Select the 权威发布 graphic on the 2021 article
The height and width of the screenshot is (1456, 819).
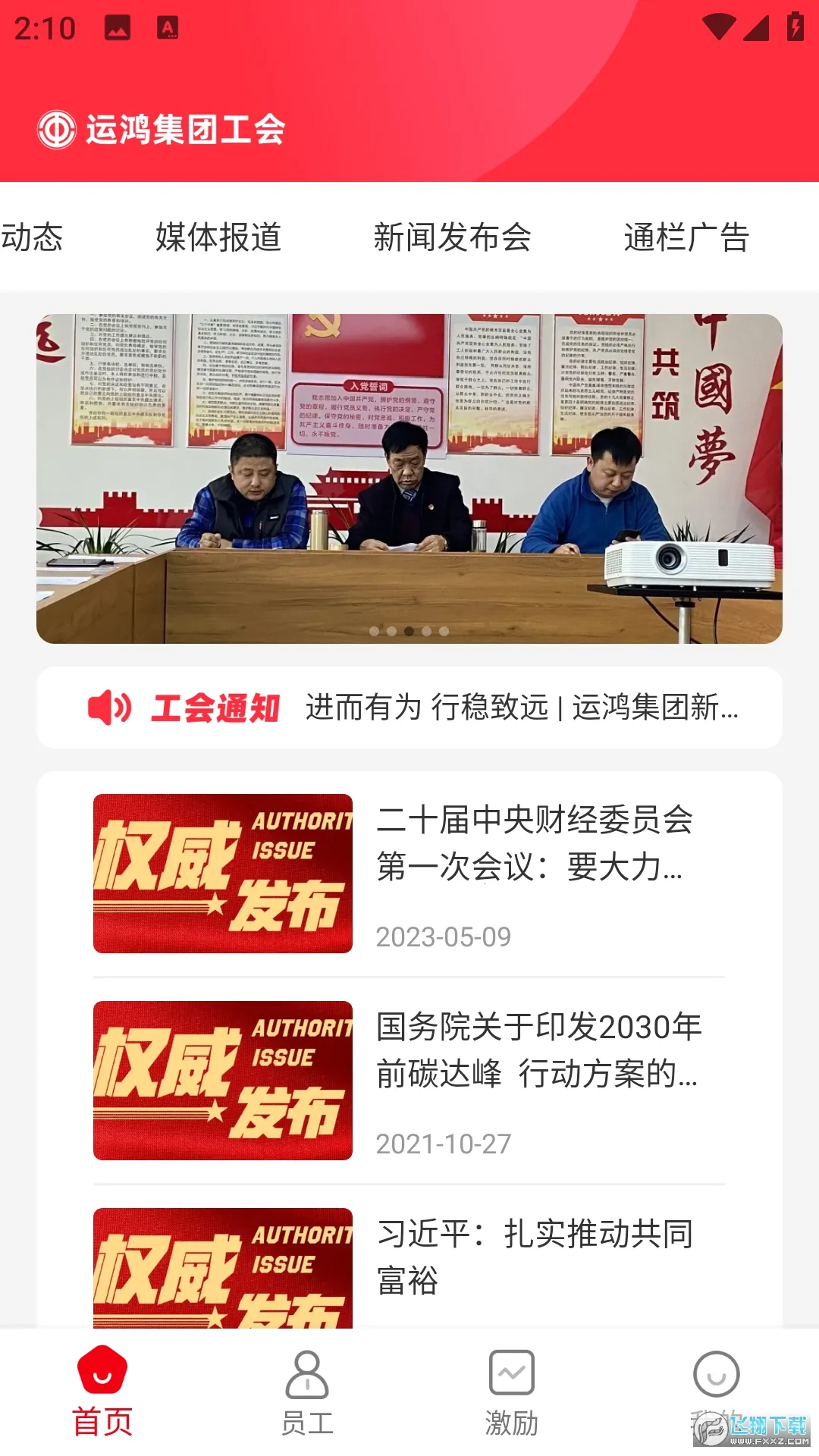pos(223,1081)
